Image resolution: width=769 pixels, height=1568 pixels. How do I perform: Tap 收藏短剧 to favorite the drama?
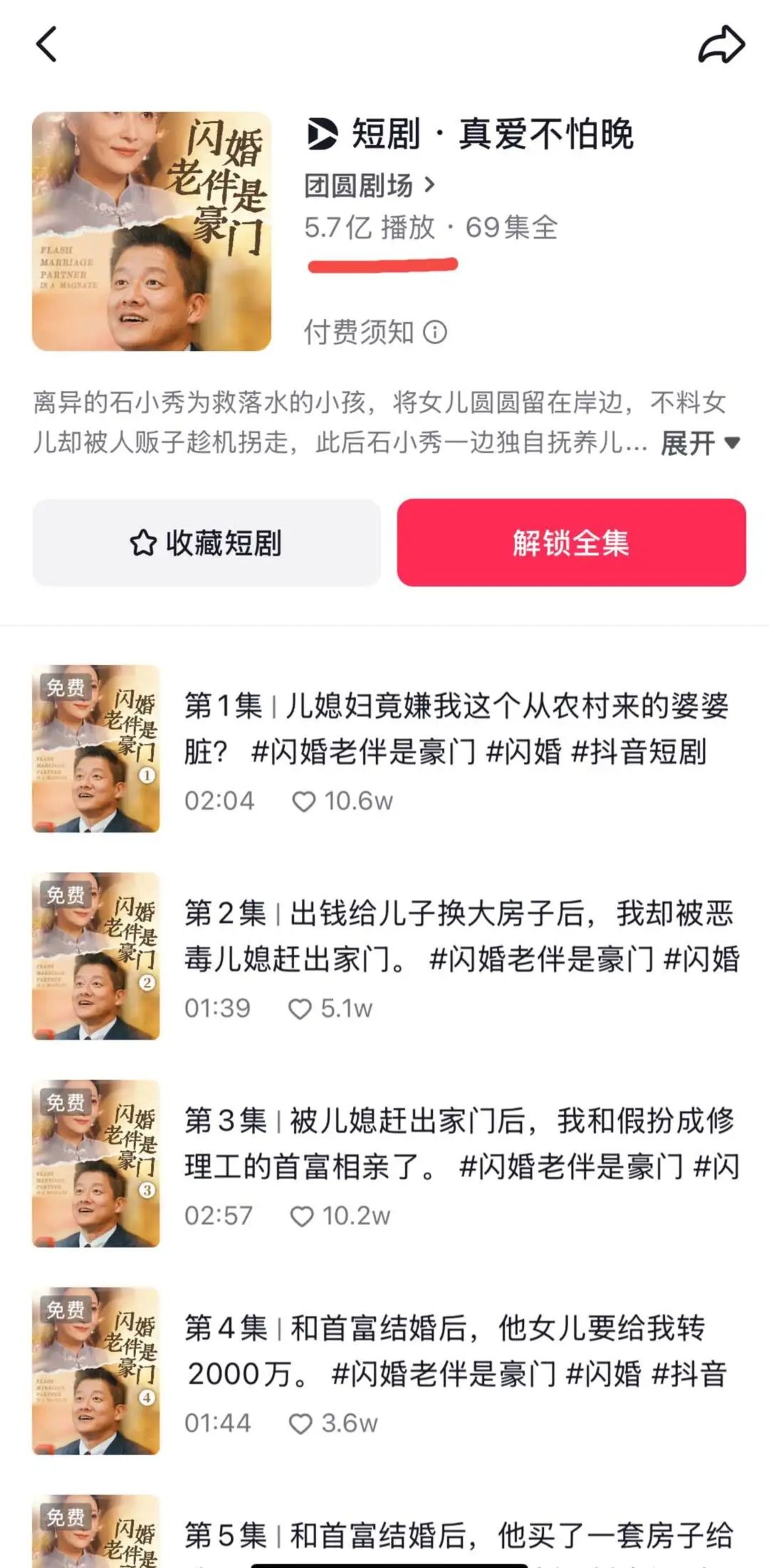(x=207, y=543)
